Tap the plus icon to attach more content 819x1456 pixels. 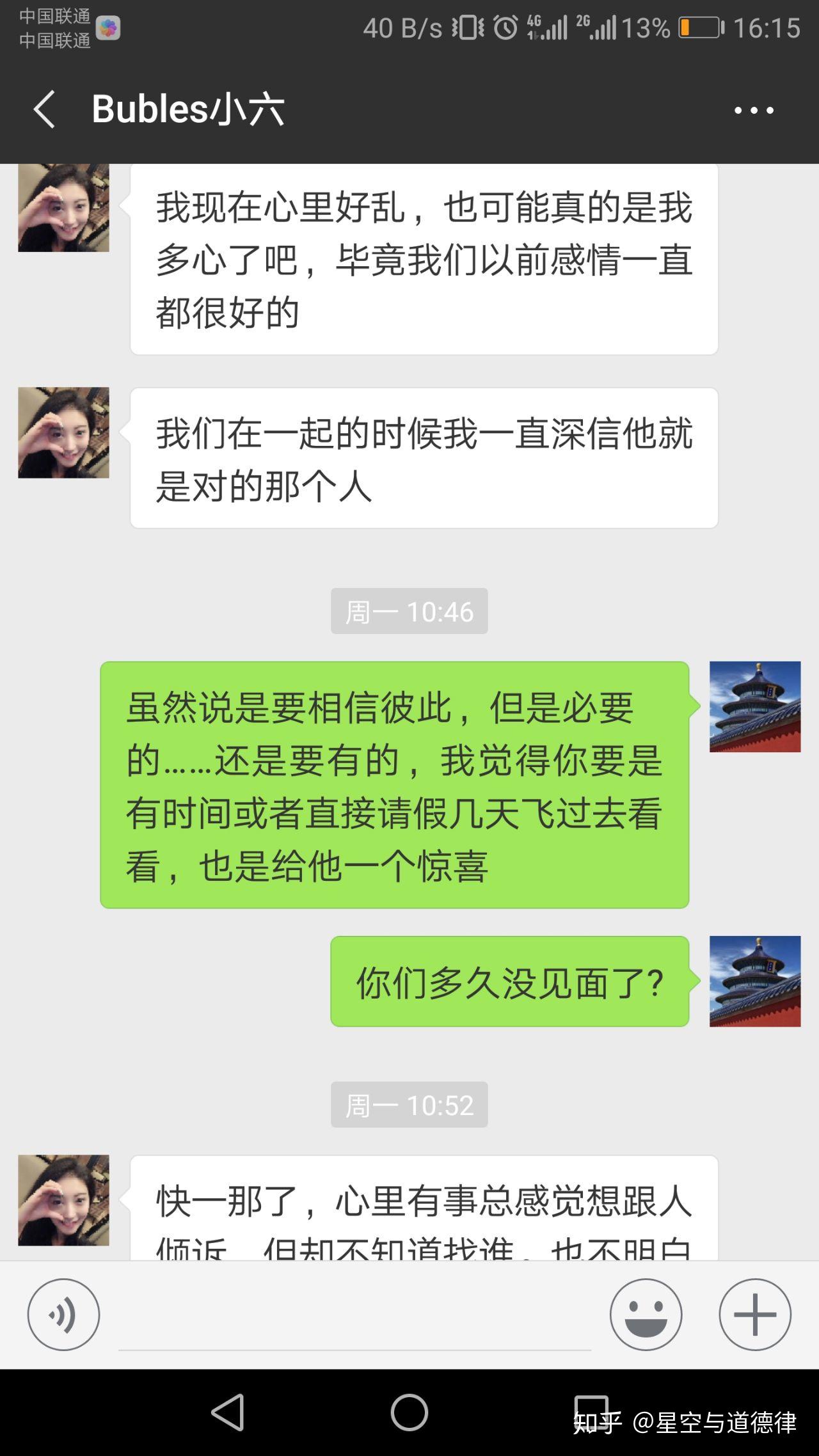tap(755, 1313)
